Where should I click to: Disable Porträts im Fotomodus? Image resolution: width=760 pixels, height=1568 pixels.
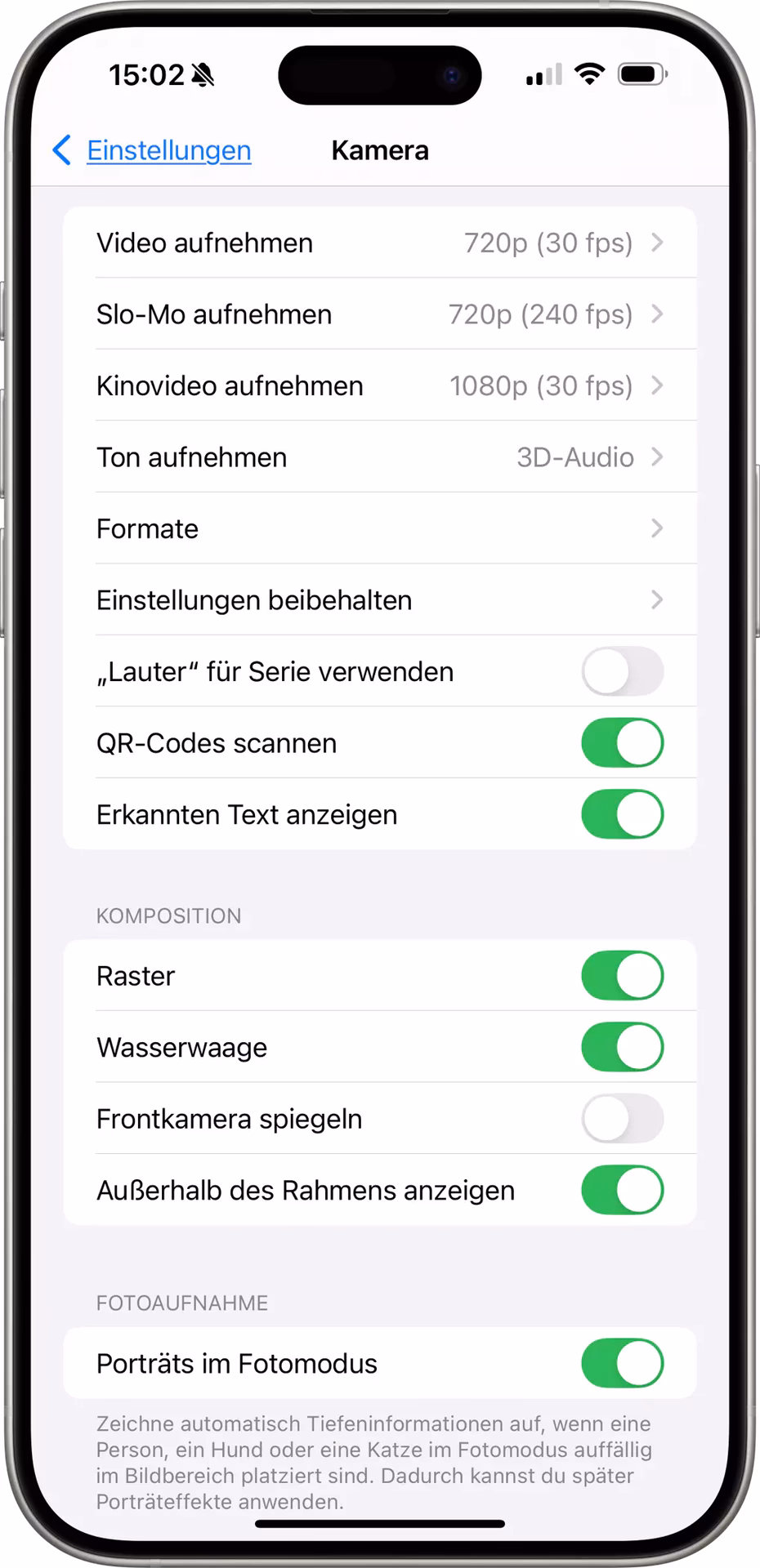coord(622,1363)
